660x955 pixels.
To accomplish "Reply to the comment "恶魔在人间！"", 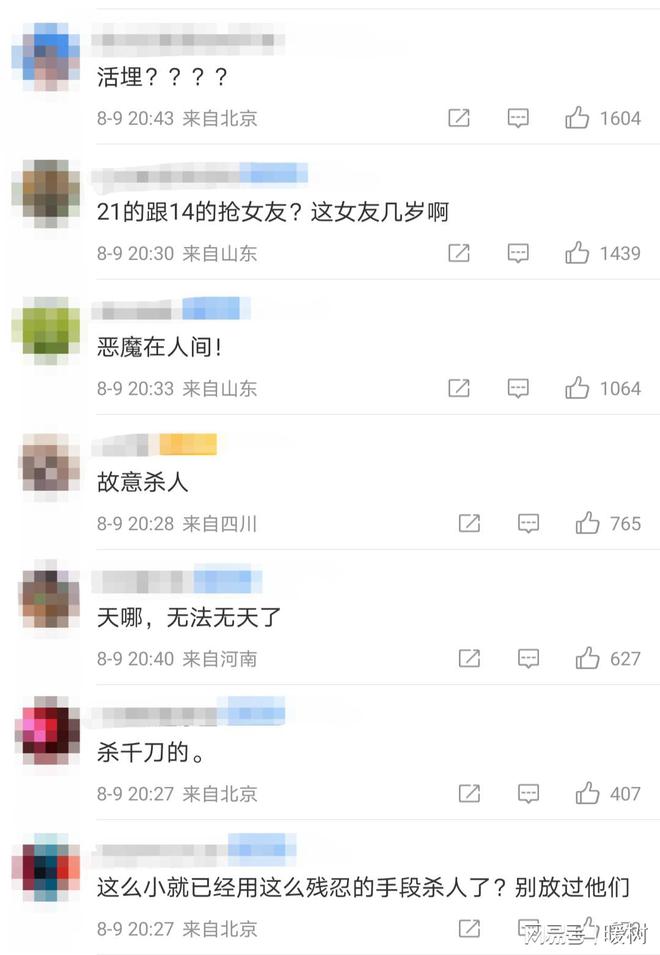I will tap(518, 388).
